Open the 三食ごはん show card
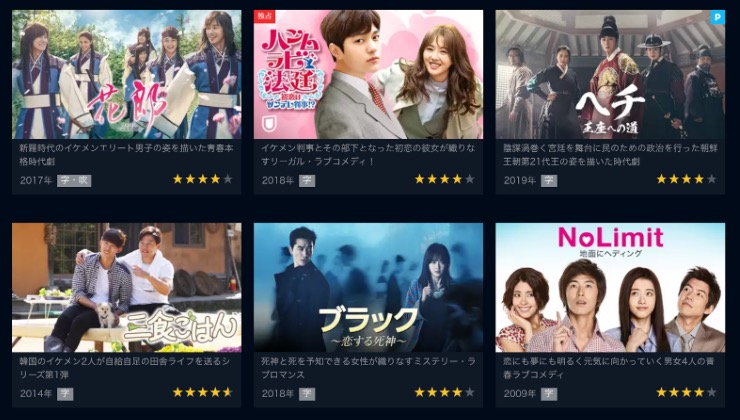 [126, 287]
